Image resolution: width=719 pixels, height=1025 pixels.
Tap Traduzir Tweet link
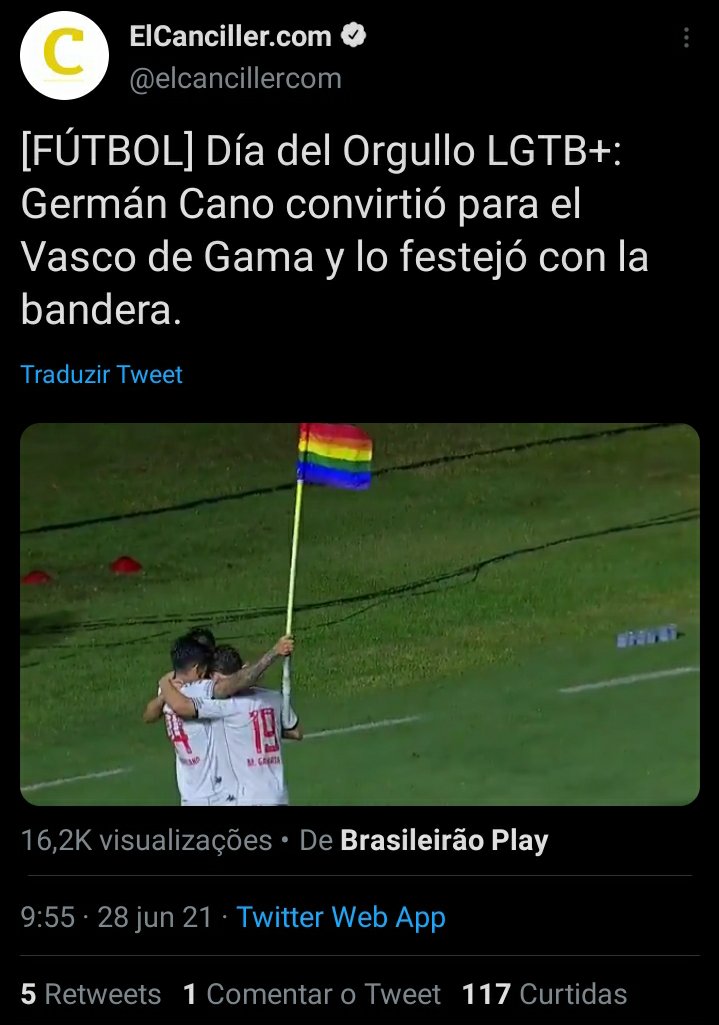coord(102,375)
